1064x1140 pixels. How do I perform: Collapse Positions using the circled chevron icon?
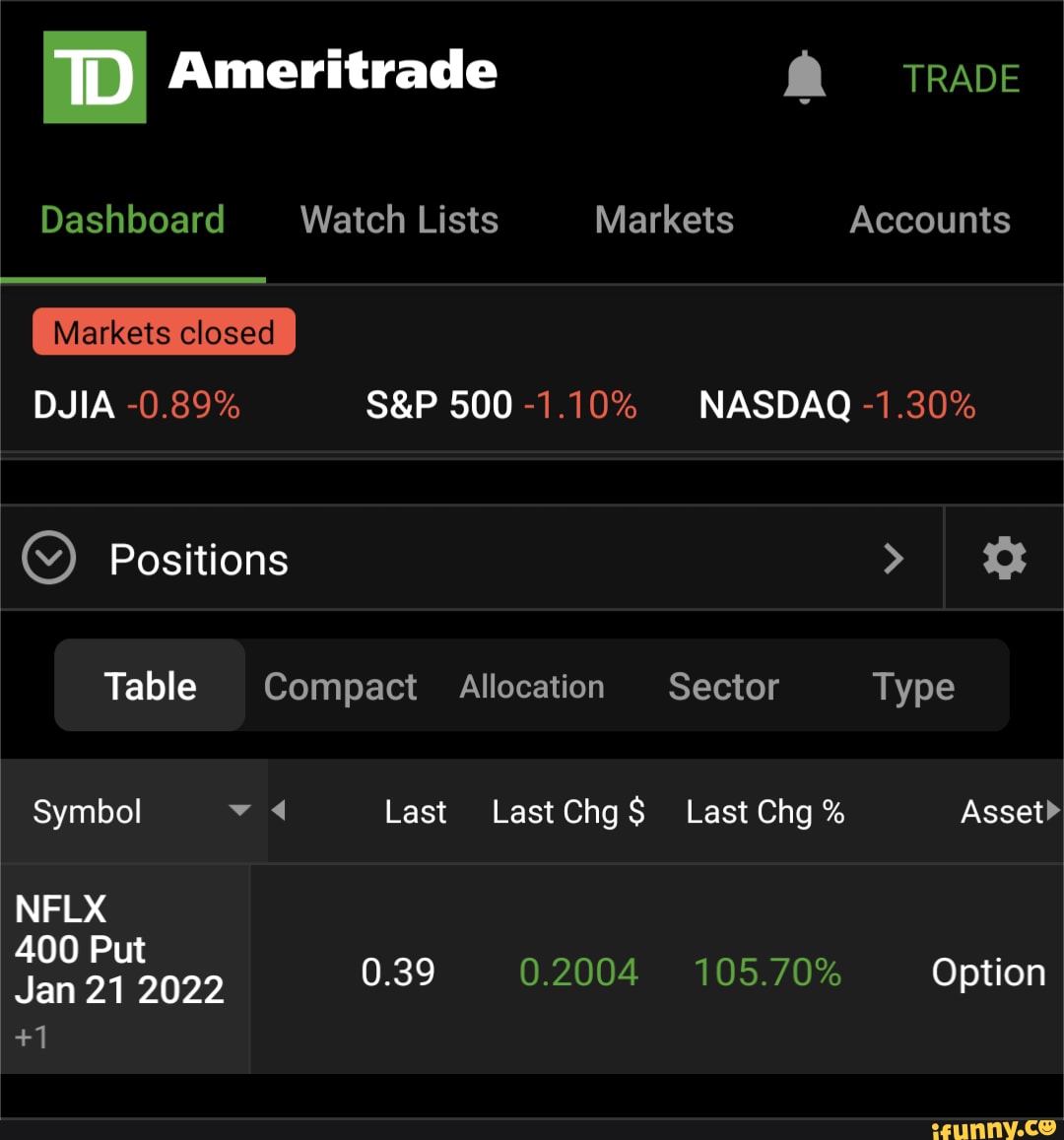pyautogui.click(x=49, y=558)
